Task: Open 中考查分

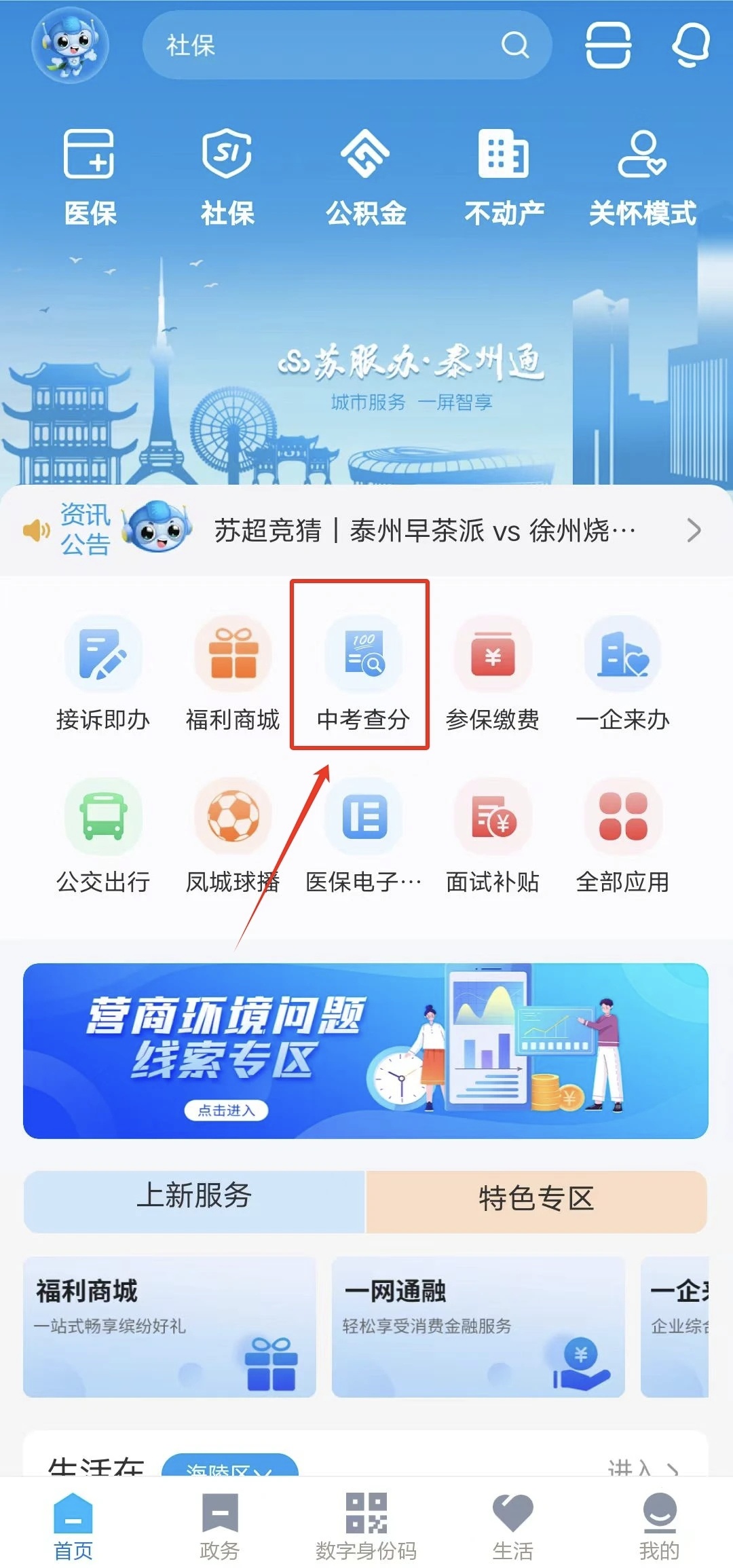Action: click(363, 672)
